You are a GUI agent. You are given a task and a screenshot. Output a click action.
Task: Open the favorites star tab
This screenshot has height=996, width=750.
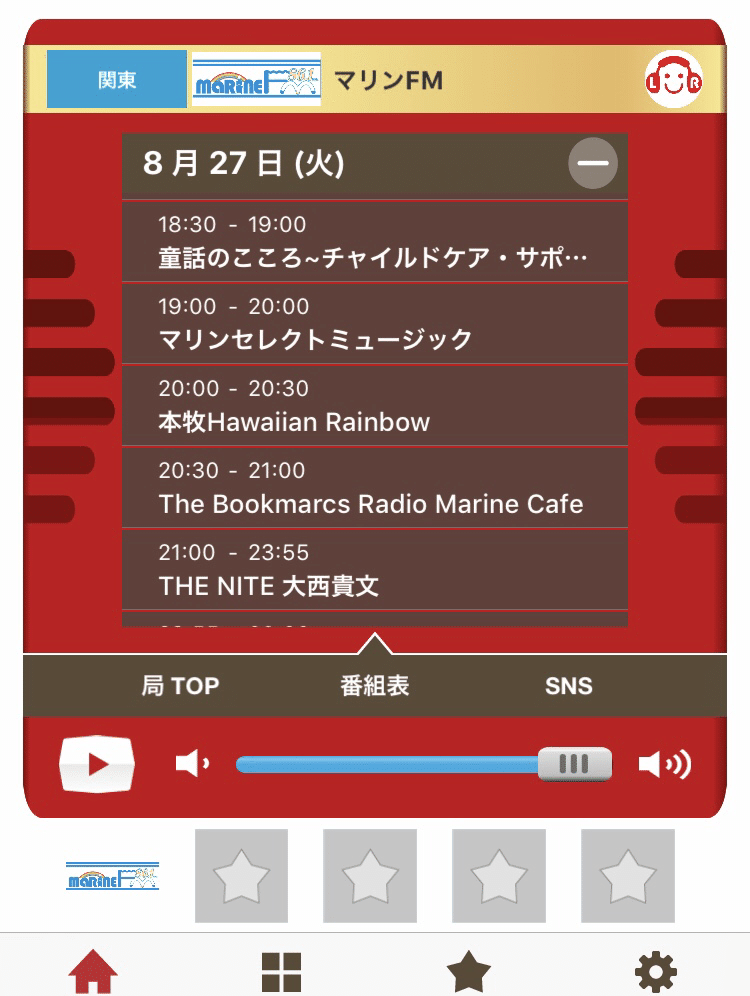468,971
